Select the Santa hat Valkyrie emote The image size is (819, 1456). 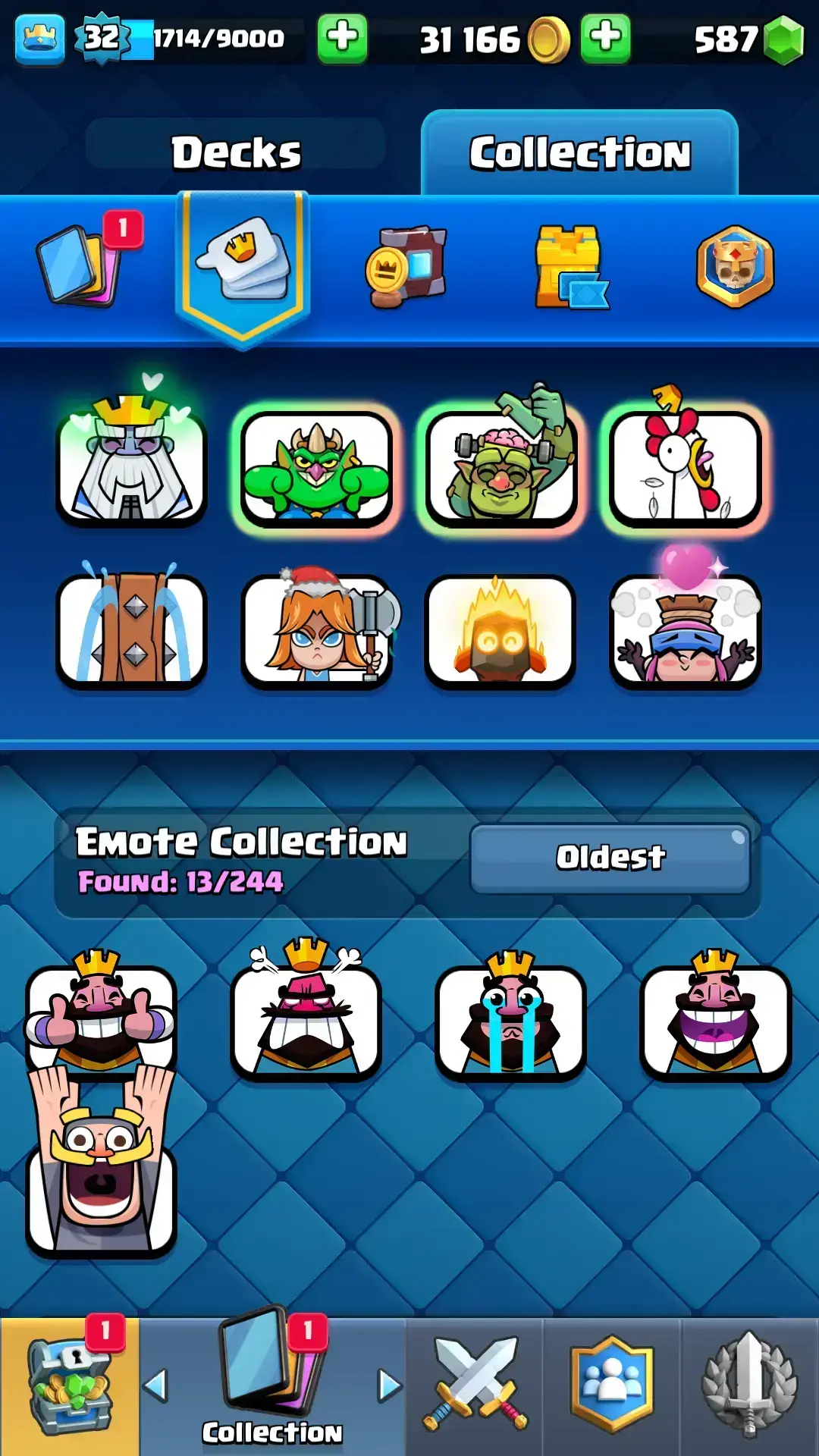[317, 631]
